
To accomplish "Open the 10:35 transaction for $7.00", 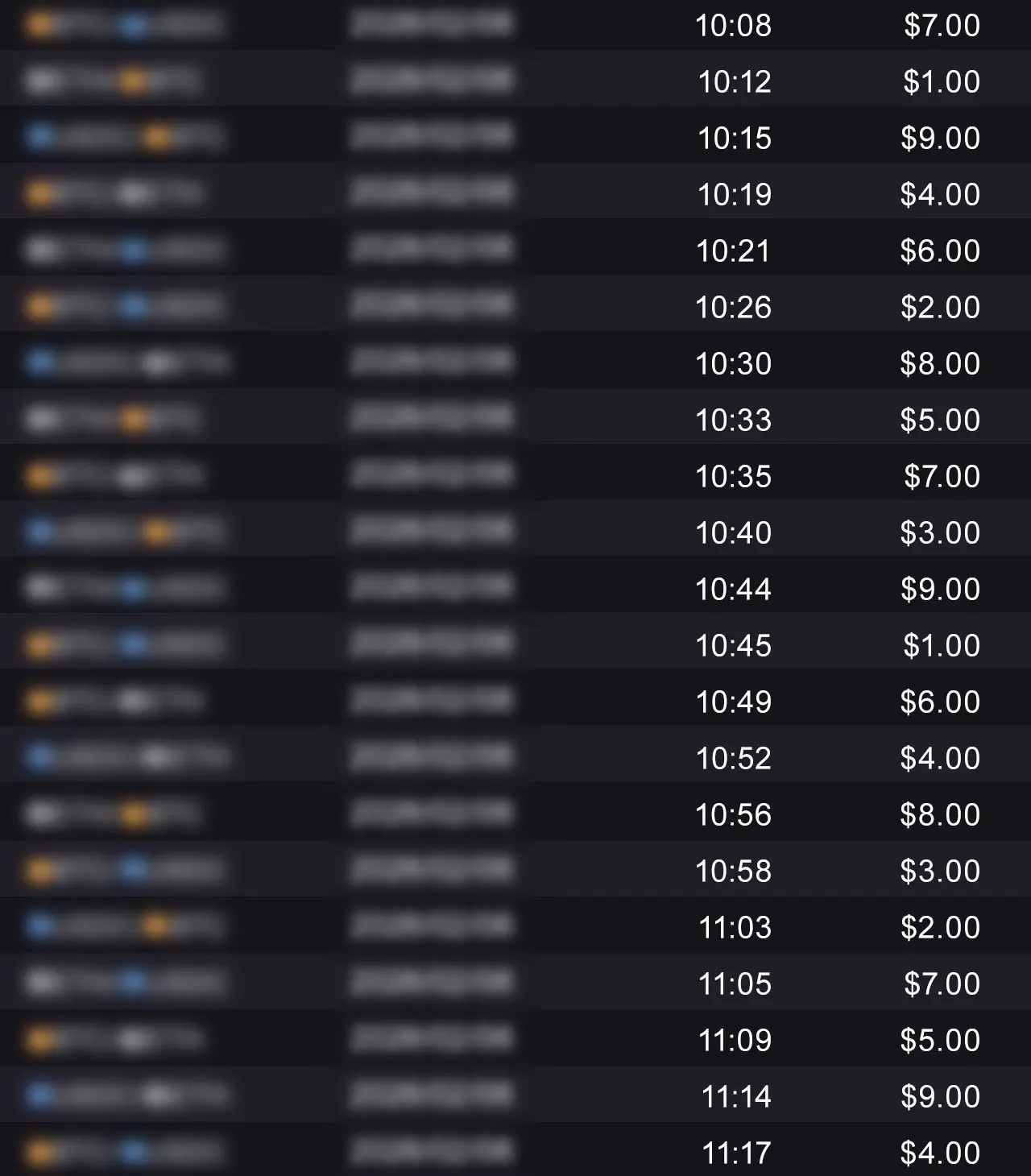I will (x=515, y=476).
